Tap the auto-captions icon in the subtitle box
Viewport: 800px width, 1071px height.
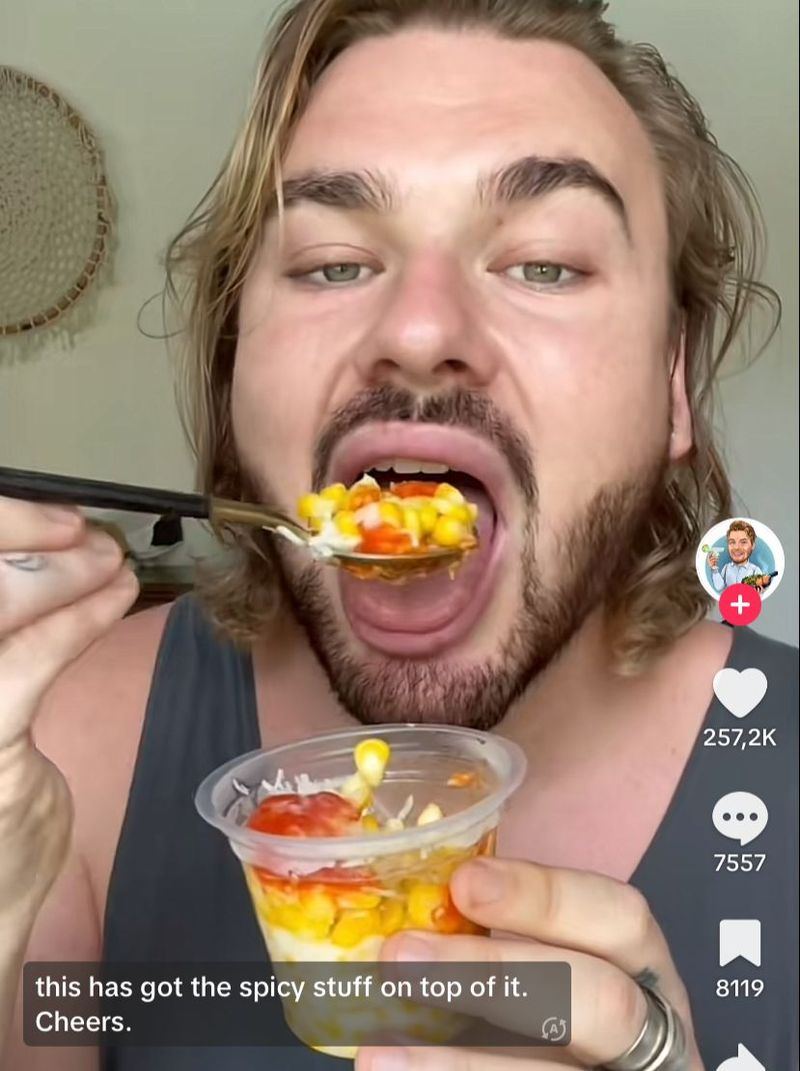[x=553, y=1027]
